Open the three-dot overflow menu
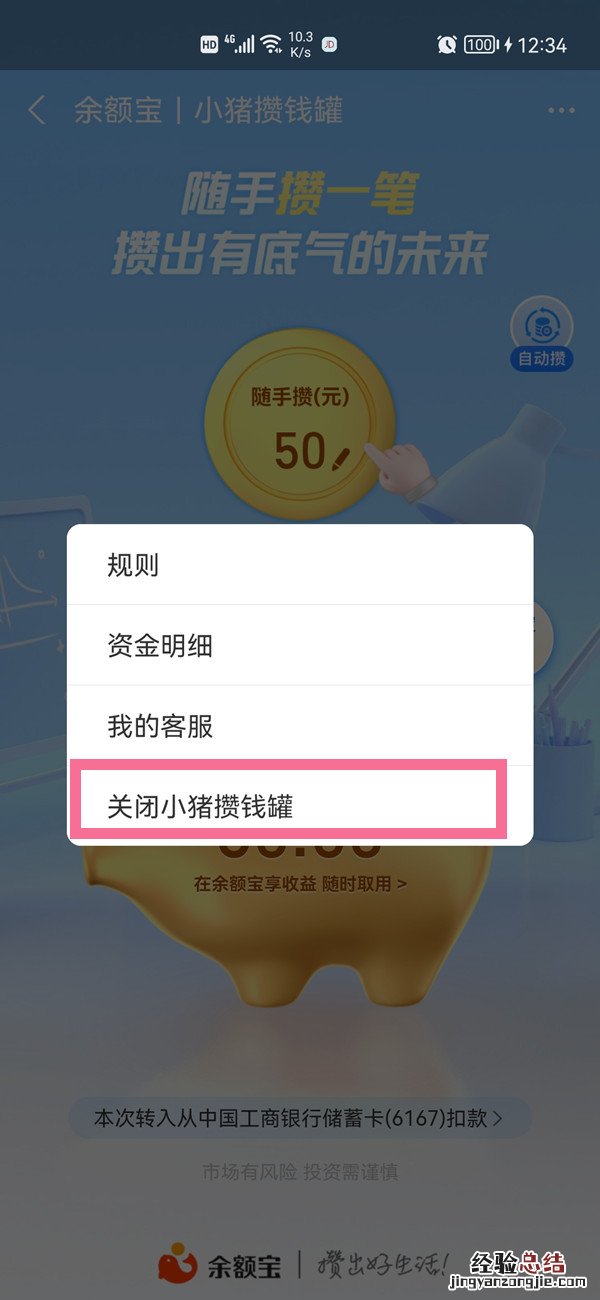The width and height of the screenshot is (600, 1300). click(x=561, y=111)
